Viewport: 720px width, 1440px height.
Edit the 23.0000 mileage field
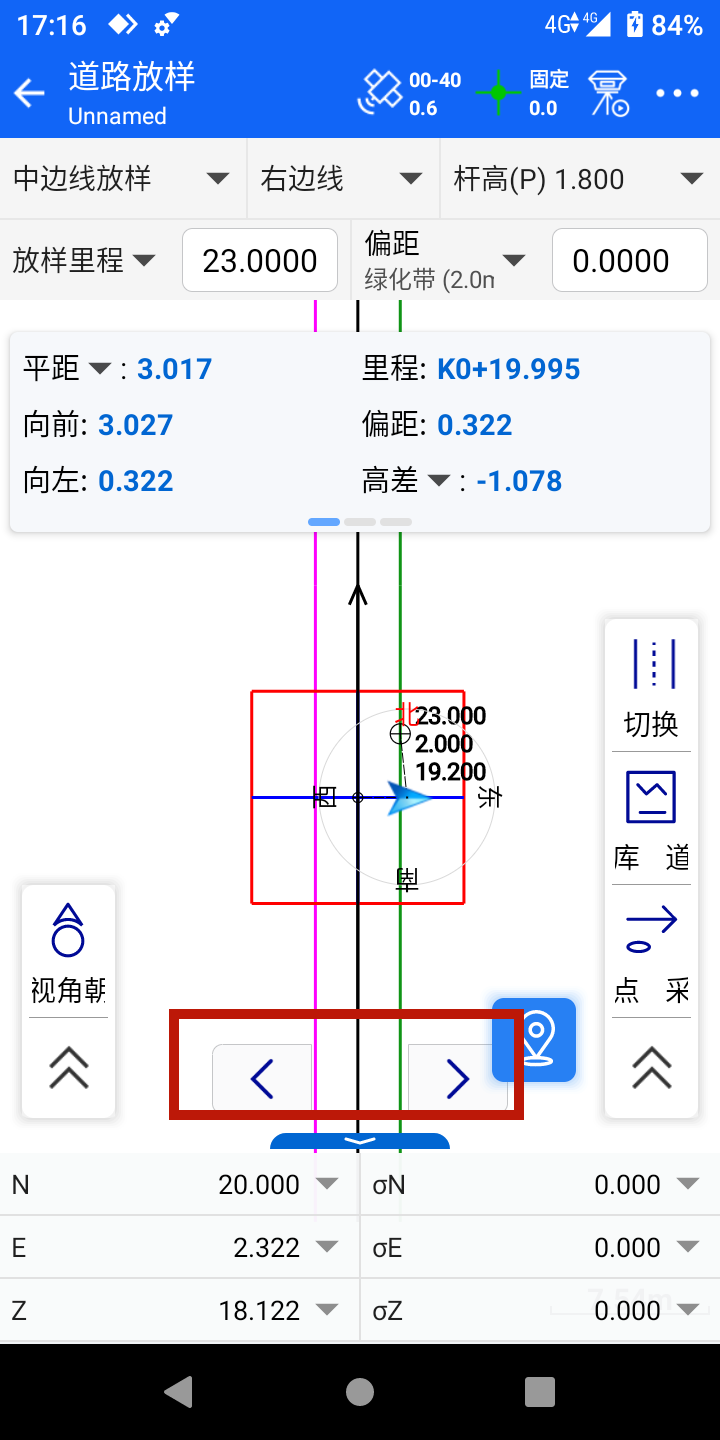pos(260,261)
